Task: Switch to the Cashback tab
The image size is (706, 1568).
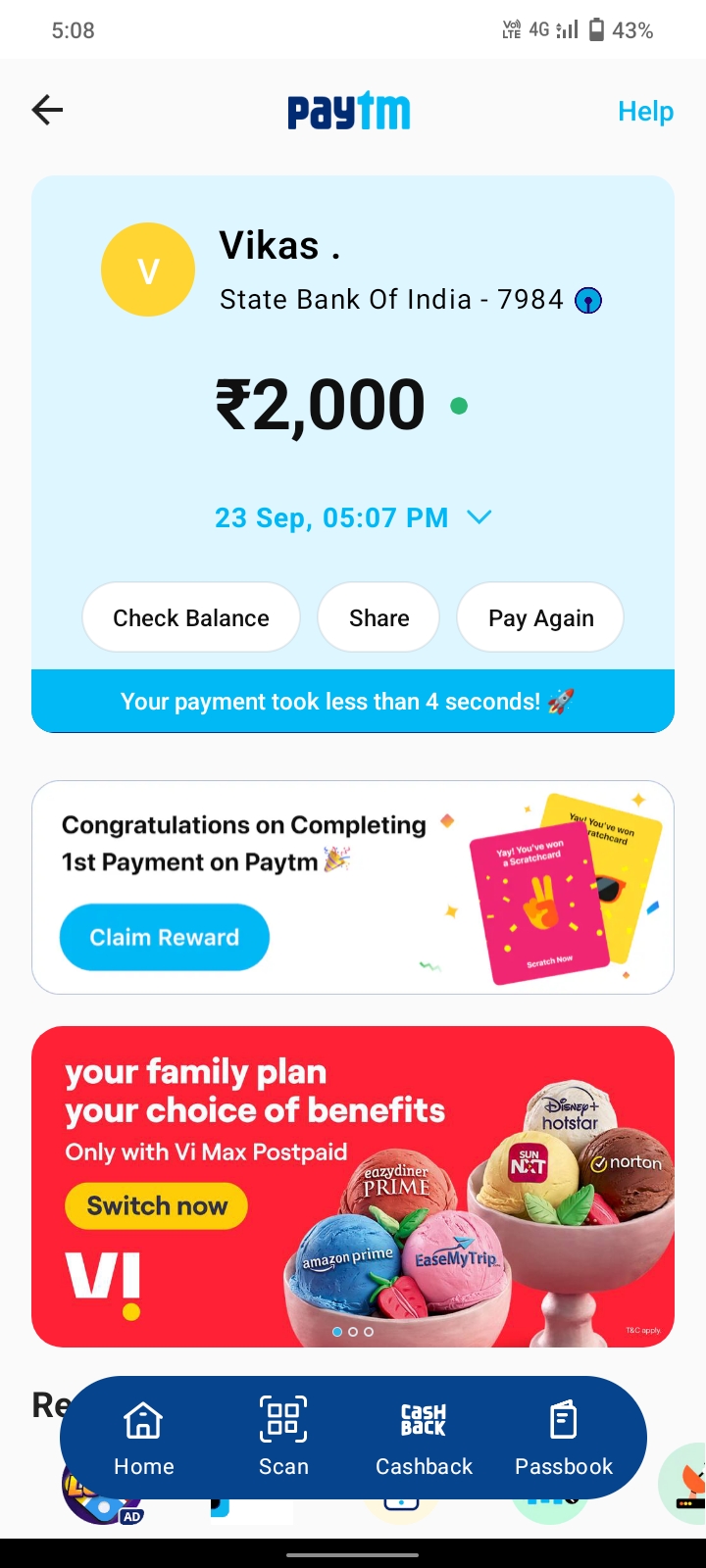Action: point(424,1437)
